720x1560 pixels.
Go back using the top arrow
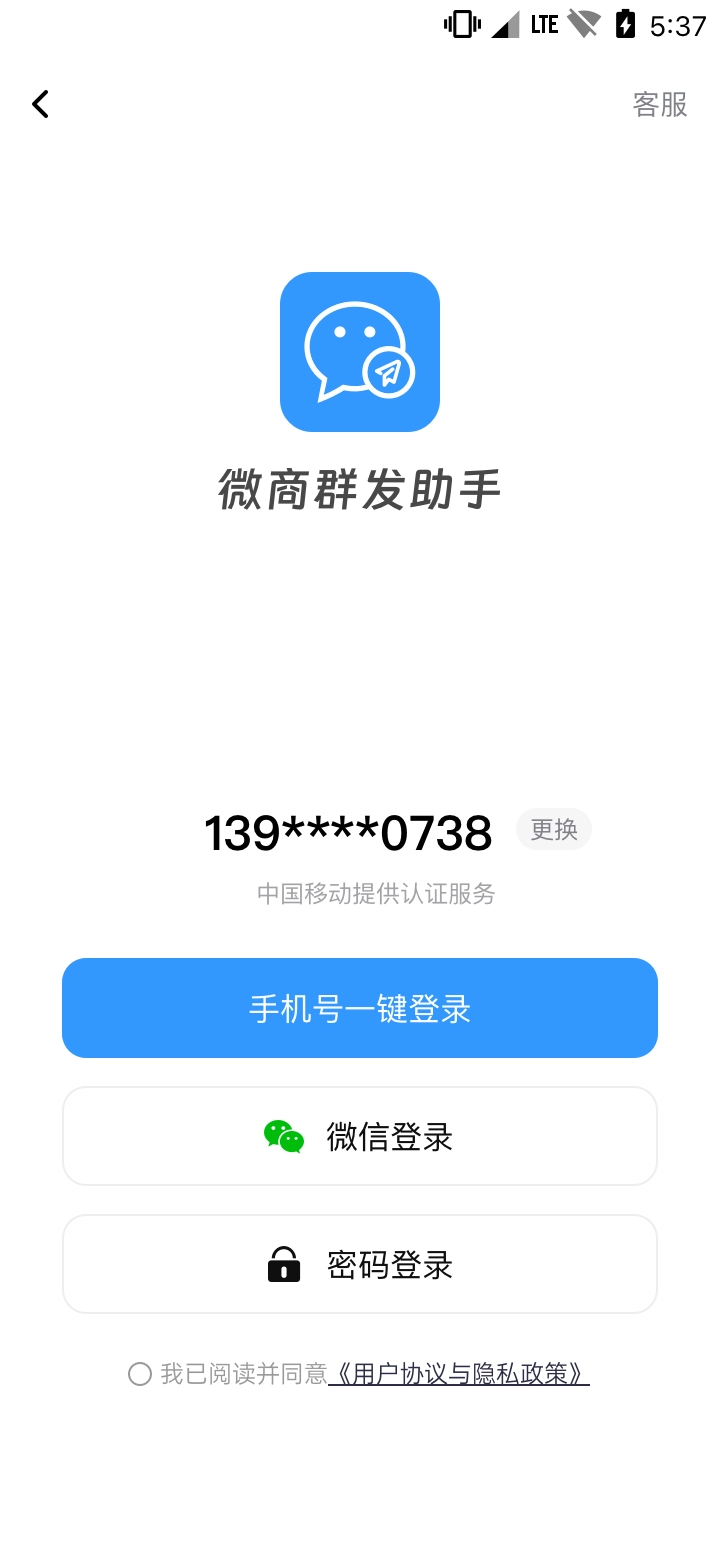[x=40, y=104]
